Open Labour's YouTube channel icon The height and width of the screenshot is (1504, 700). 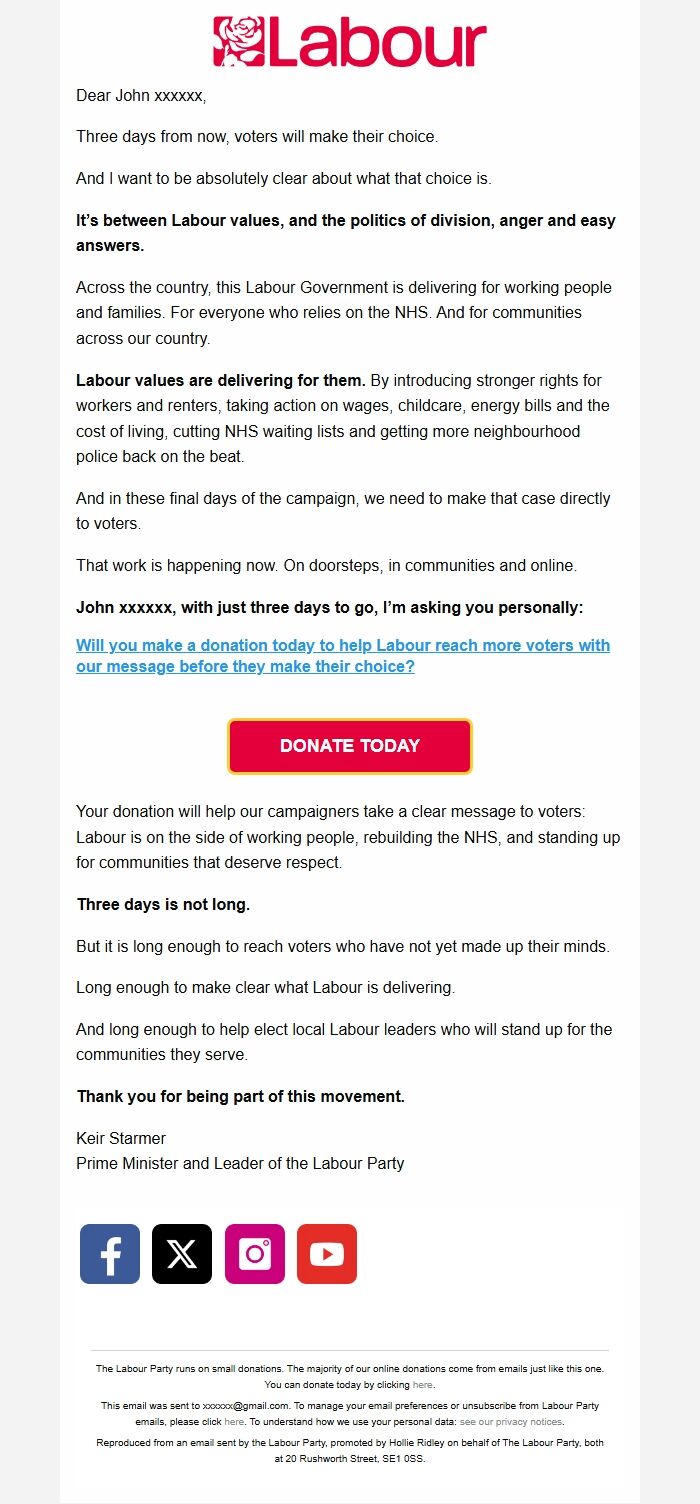pos(327,1254)
